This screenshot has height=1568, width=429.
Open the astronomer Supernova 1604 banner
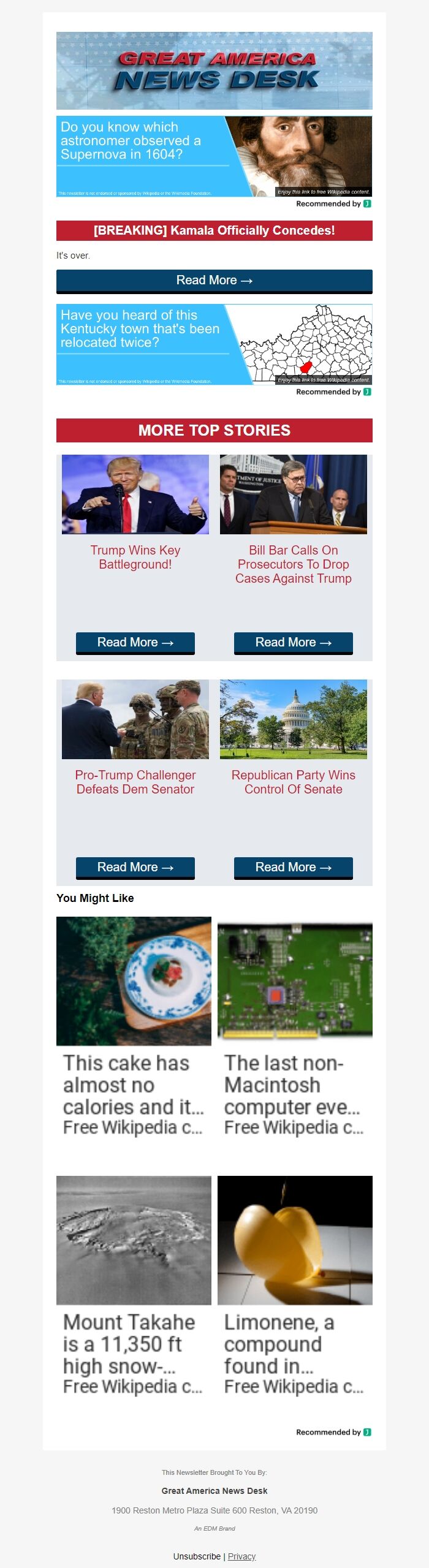214,156
